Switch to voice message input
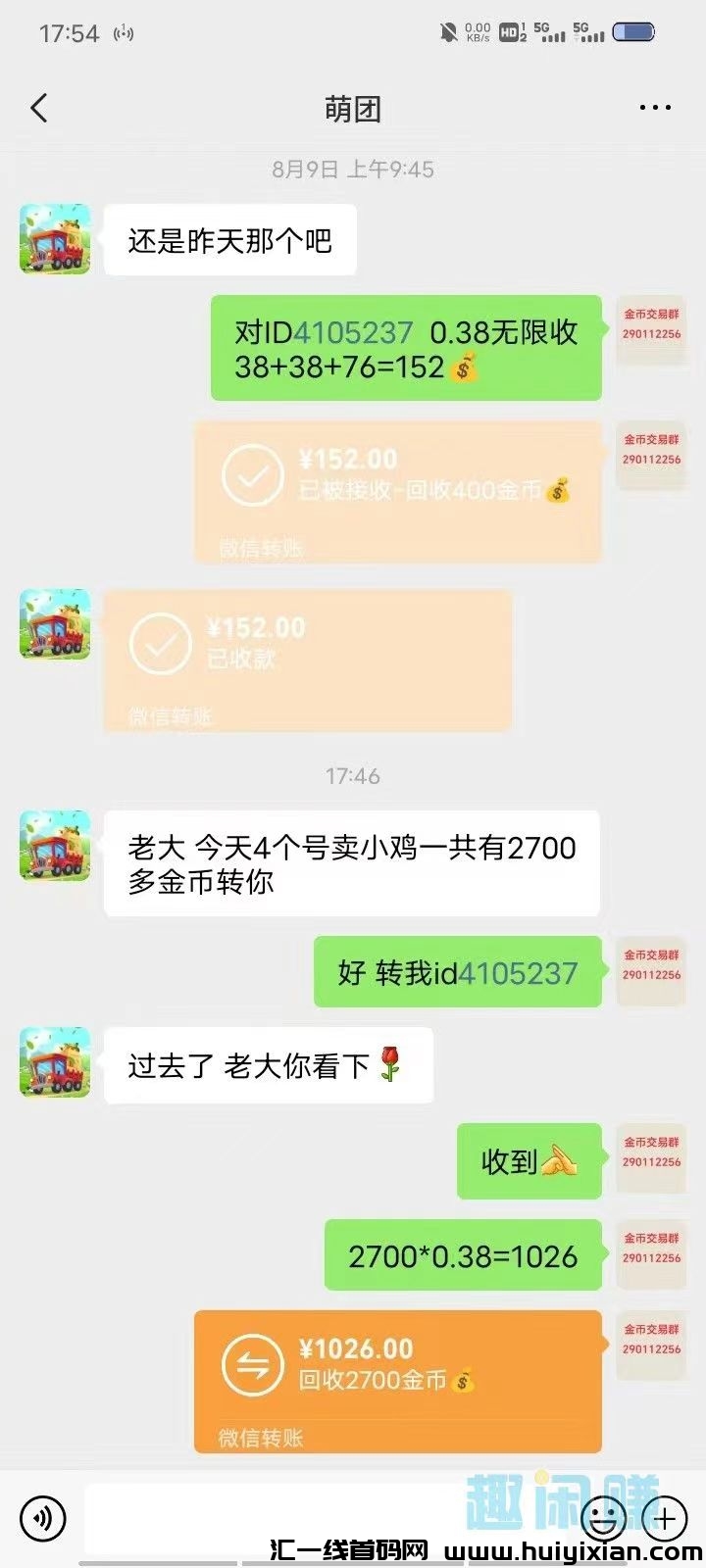The image size is (706, 1568). point(42,1519)
